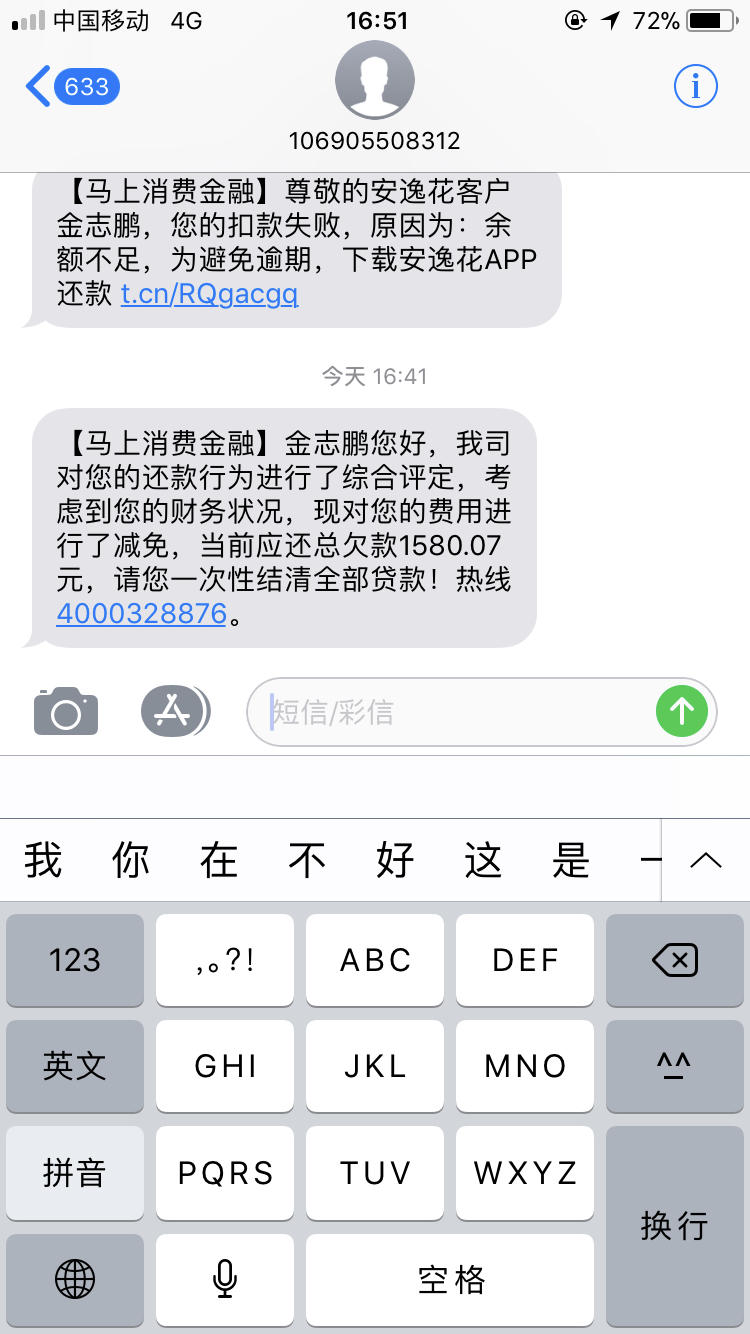
Task: Tap the globe key to switch keyboards
Action: pos(75,1280)
